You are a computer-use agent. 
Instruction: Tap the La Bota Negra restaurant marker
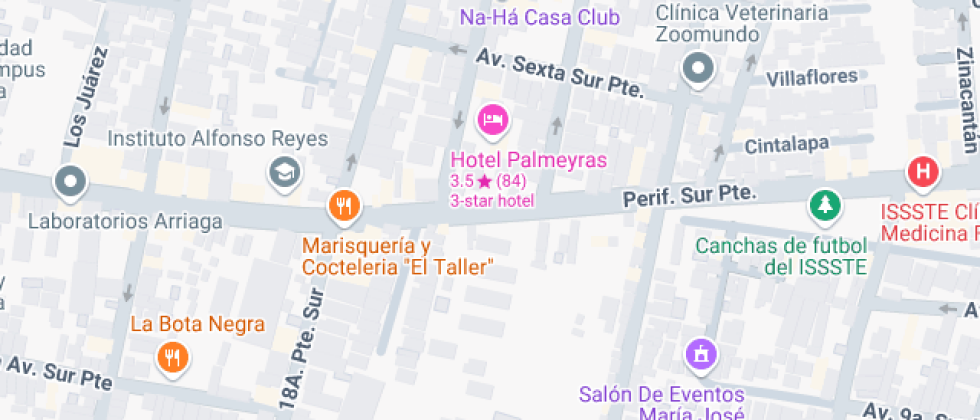(x=173, y=356)
